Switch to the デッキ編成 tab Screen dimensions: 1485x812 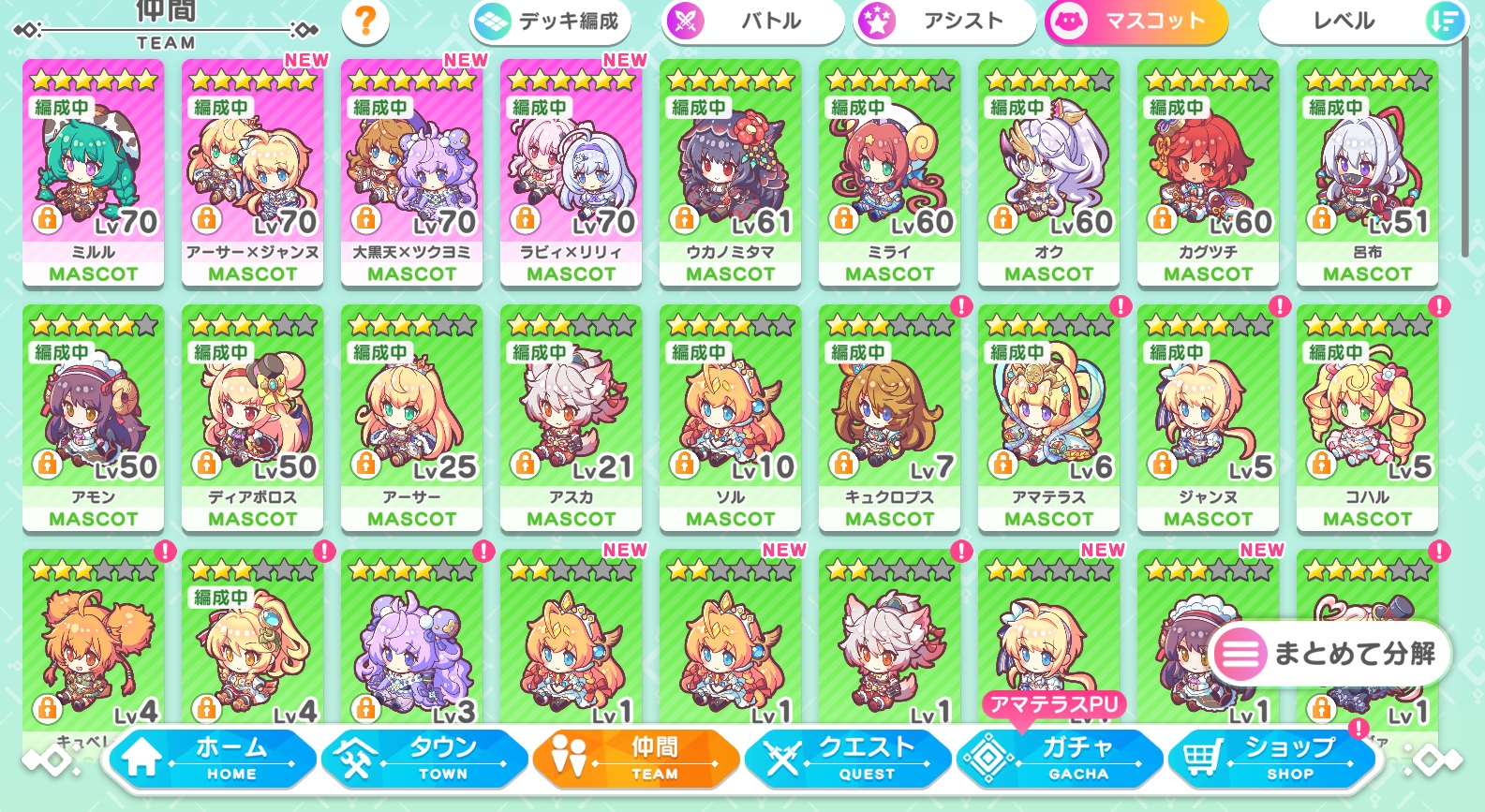(x=550, y=21)
